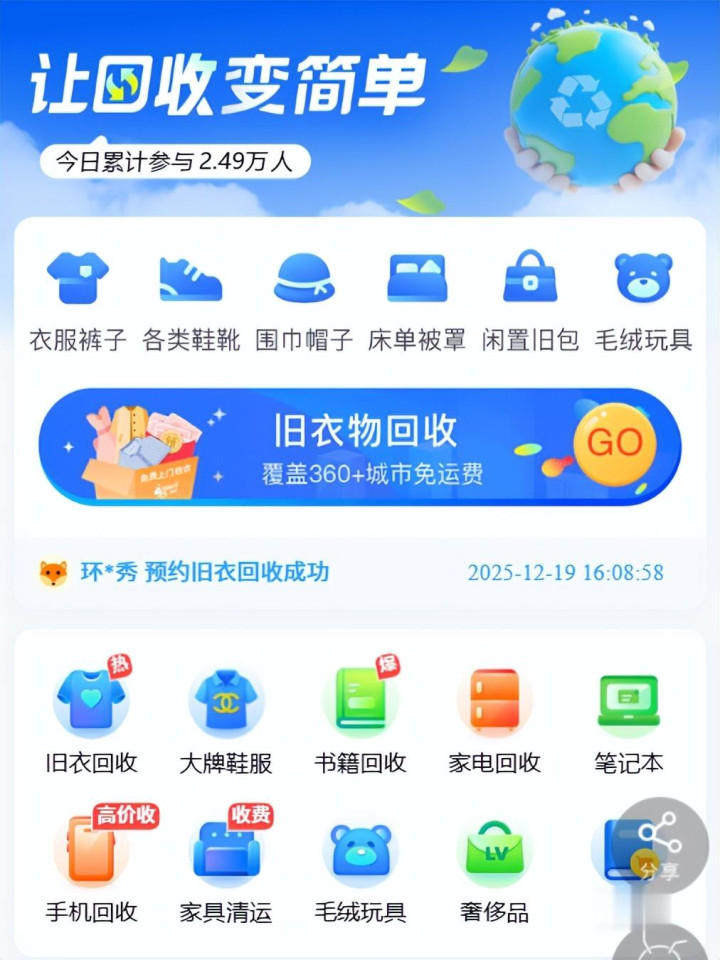Tap the floating 分享 share button
This screenshot has height=960, width=720.
[x=659, y=845]
